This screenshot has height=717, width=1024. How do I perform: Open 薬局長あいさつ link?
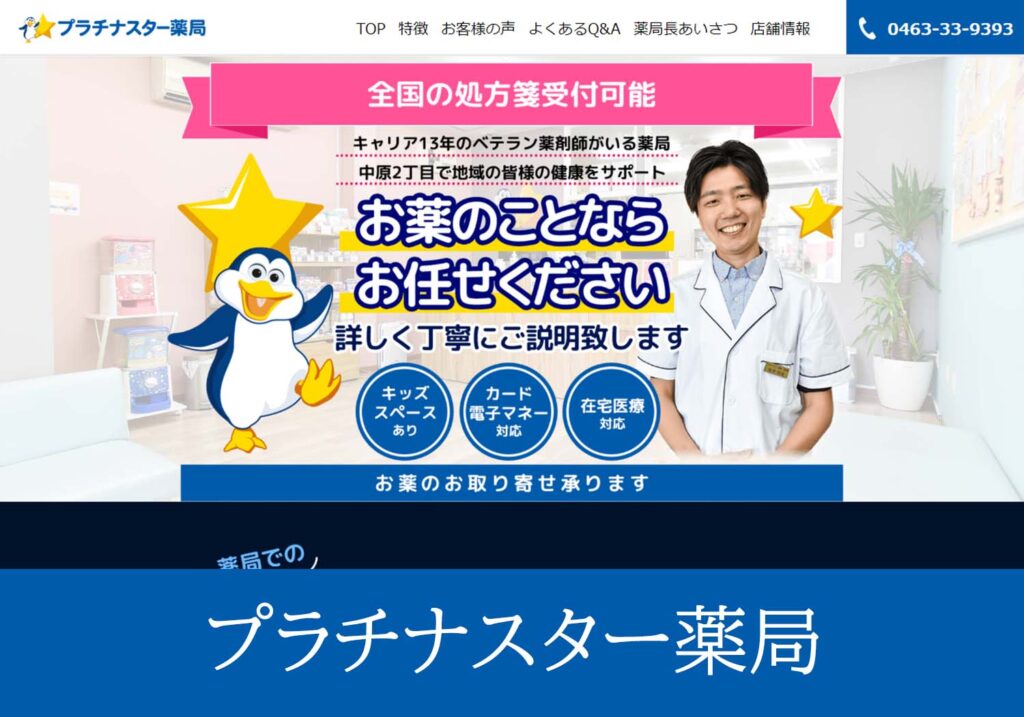click(x=686, y=28)
